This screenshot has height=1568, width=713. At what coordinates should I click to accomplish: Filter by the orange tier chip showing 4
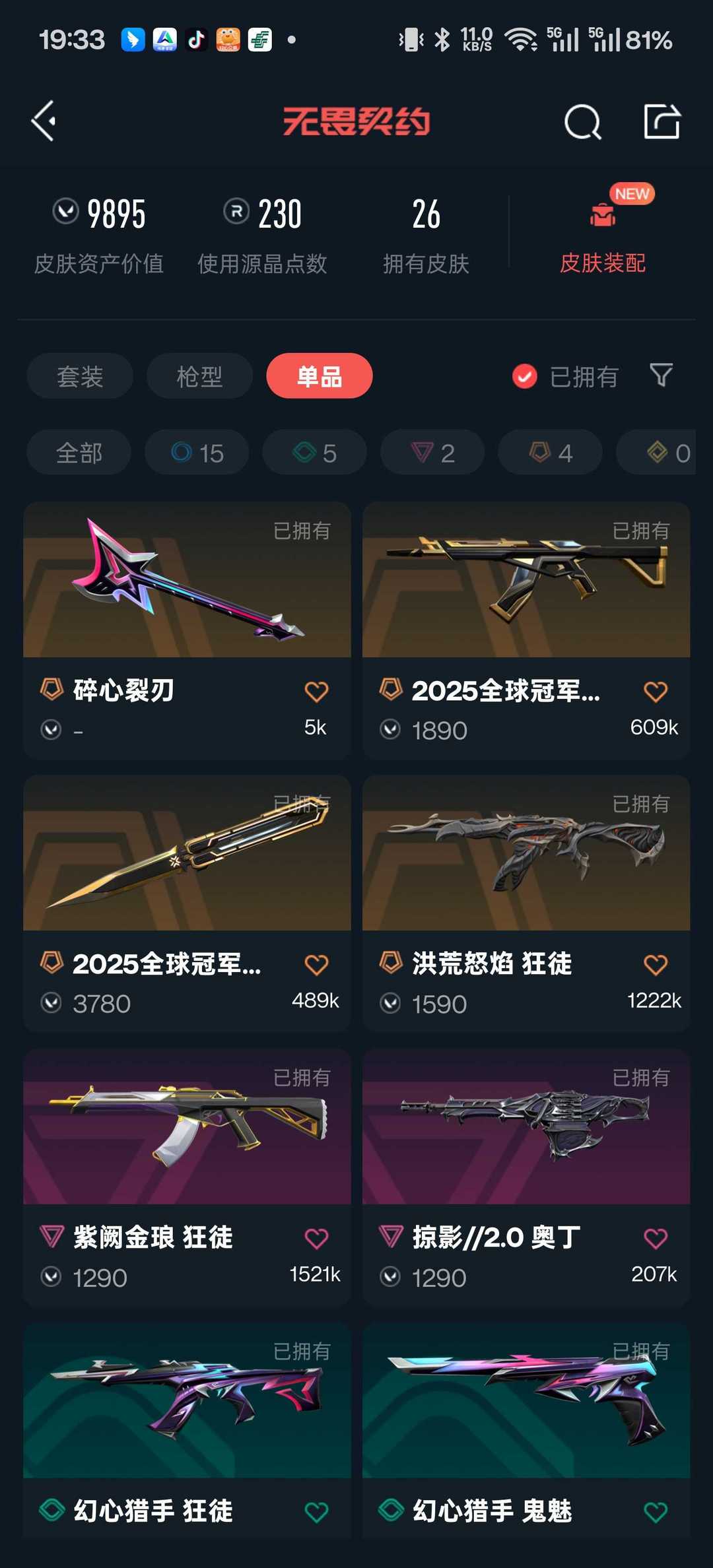550,453
